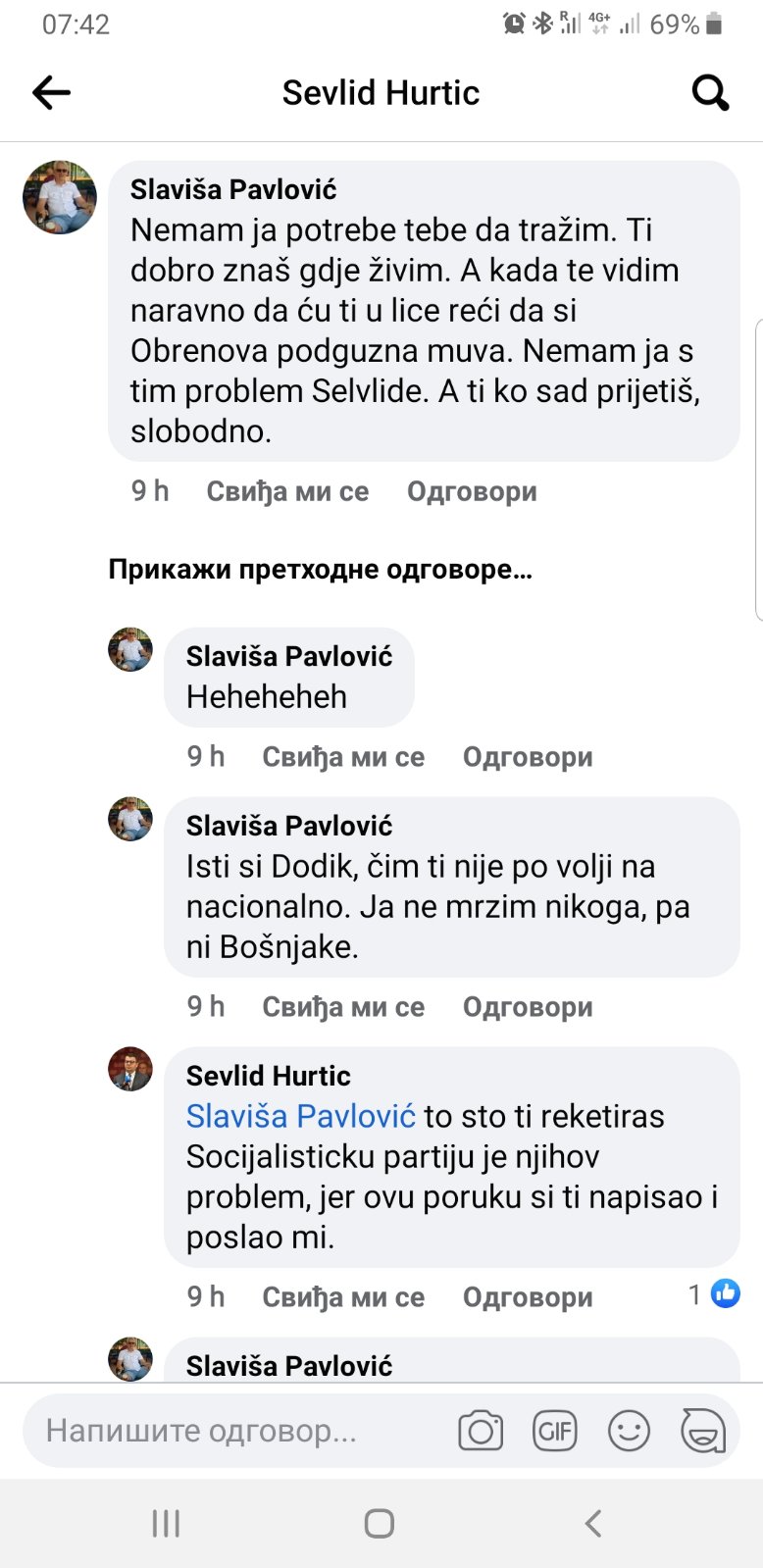Reply to the 'Nemam ja potrebe' comment
Image resolution: width=763 pixels, height=1568 pixels.
472,491
